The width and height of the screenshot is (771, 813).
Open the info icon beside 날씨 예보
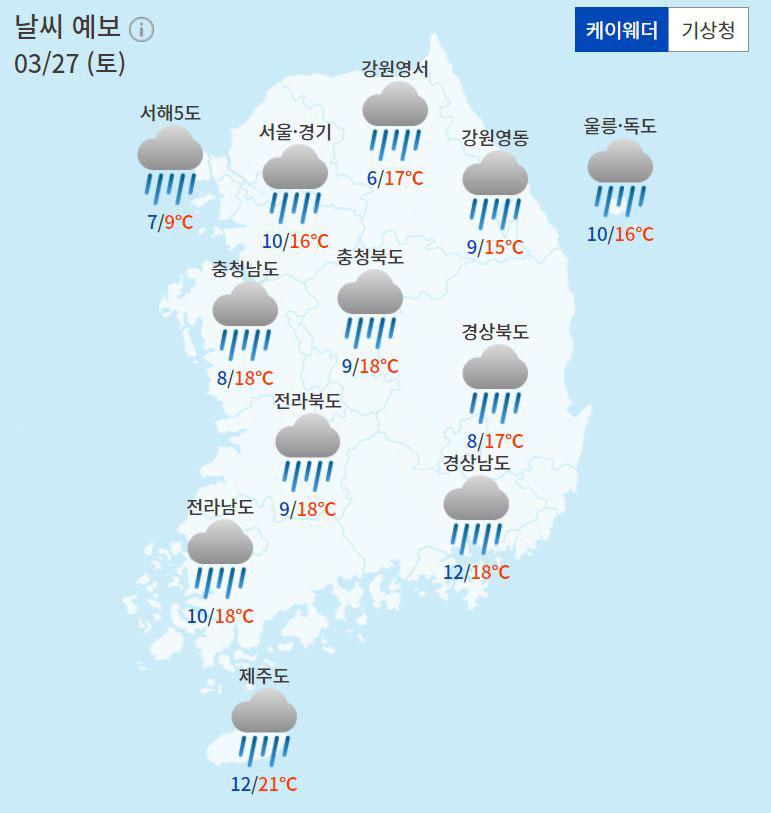click(x=142, y=30)
